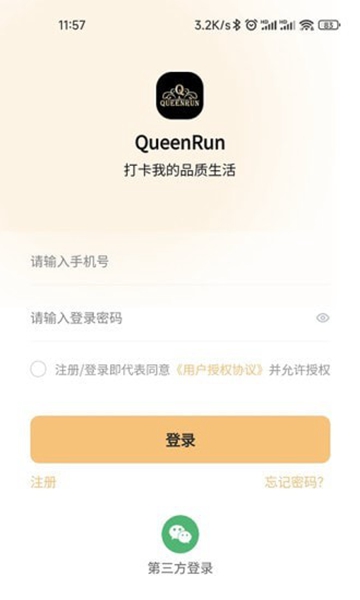
Task: Open 忘记密码? to reset password
Action: (294, 482)
